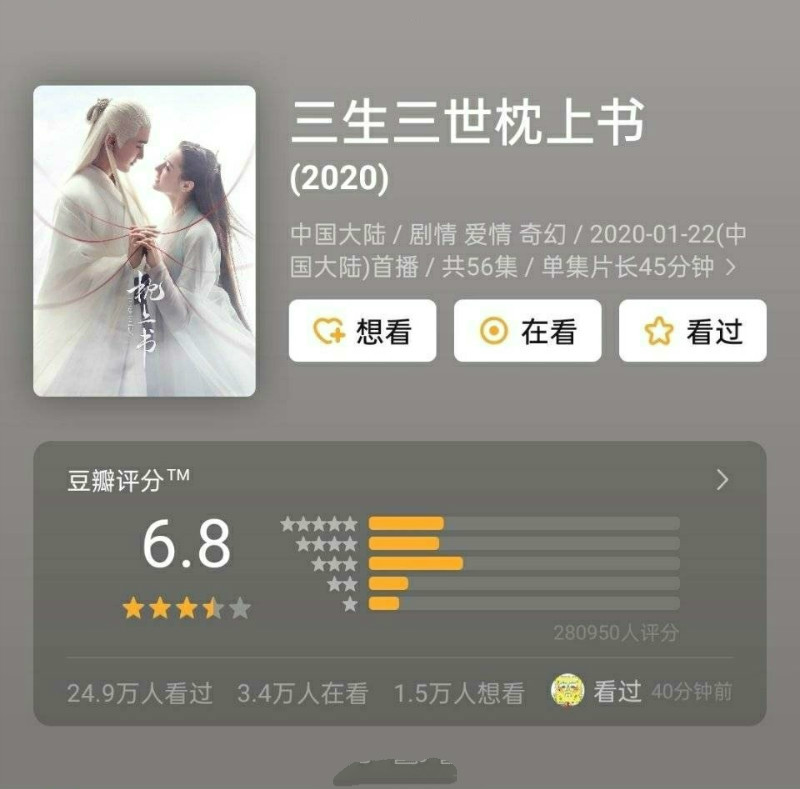Expand the show details info chevron
This screenshot has width=800, height=789.
pos(731,268)
